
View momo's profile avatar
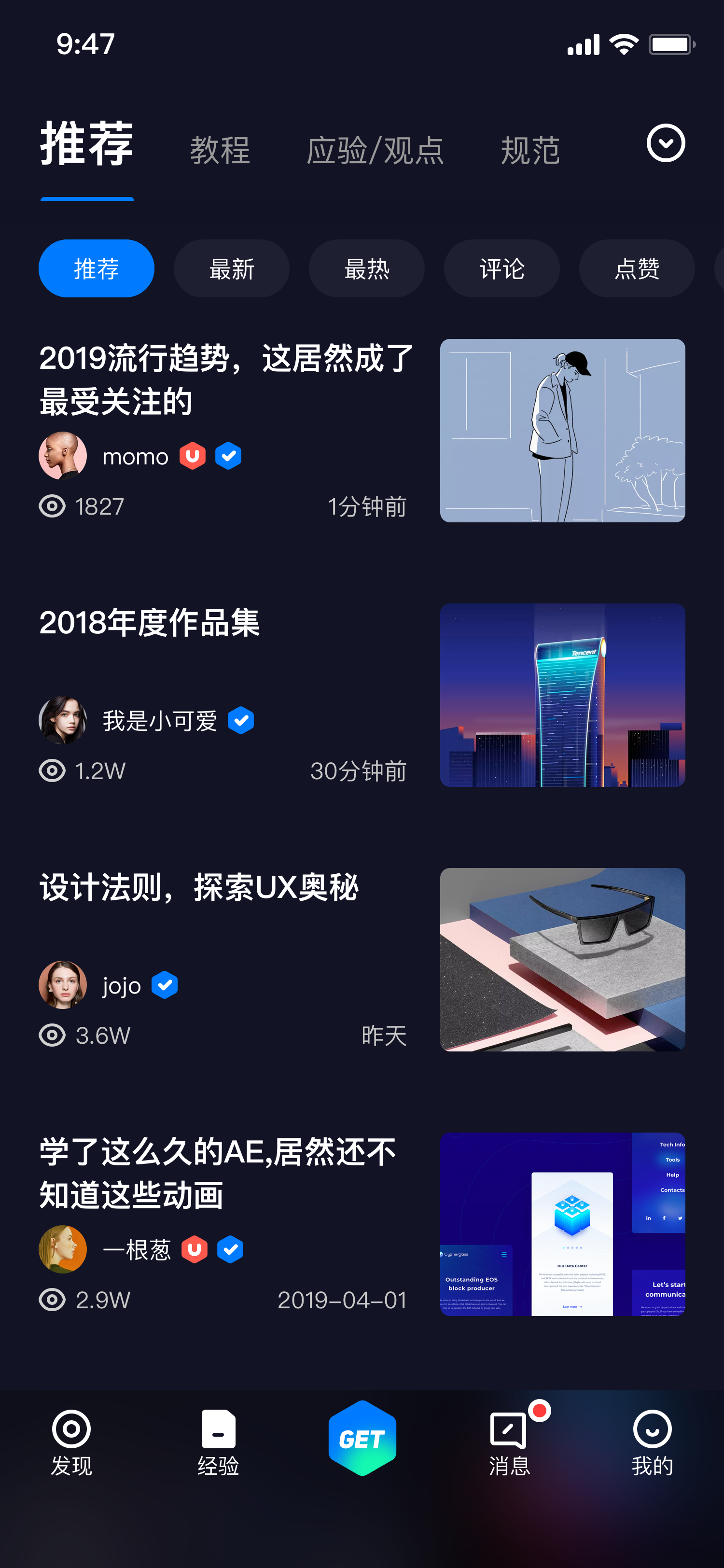pyautogui.click(x=63, y=456)
